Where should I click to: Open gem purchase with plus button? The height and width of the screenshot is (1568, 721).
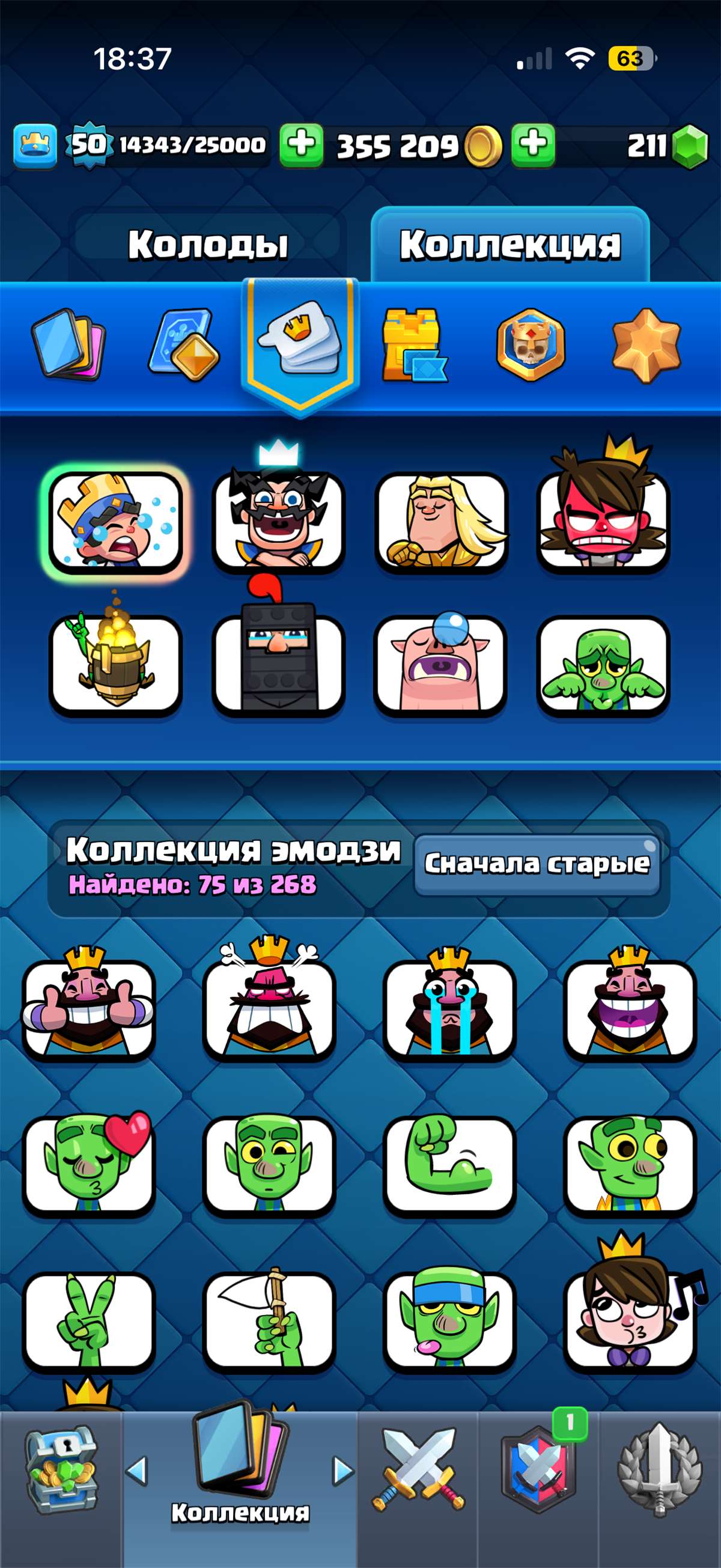tap(532, 145)
